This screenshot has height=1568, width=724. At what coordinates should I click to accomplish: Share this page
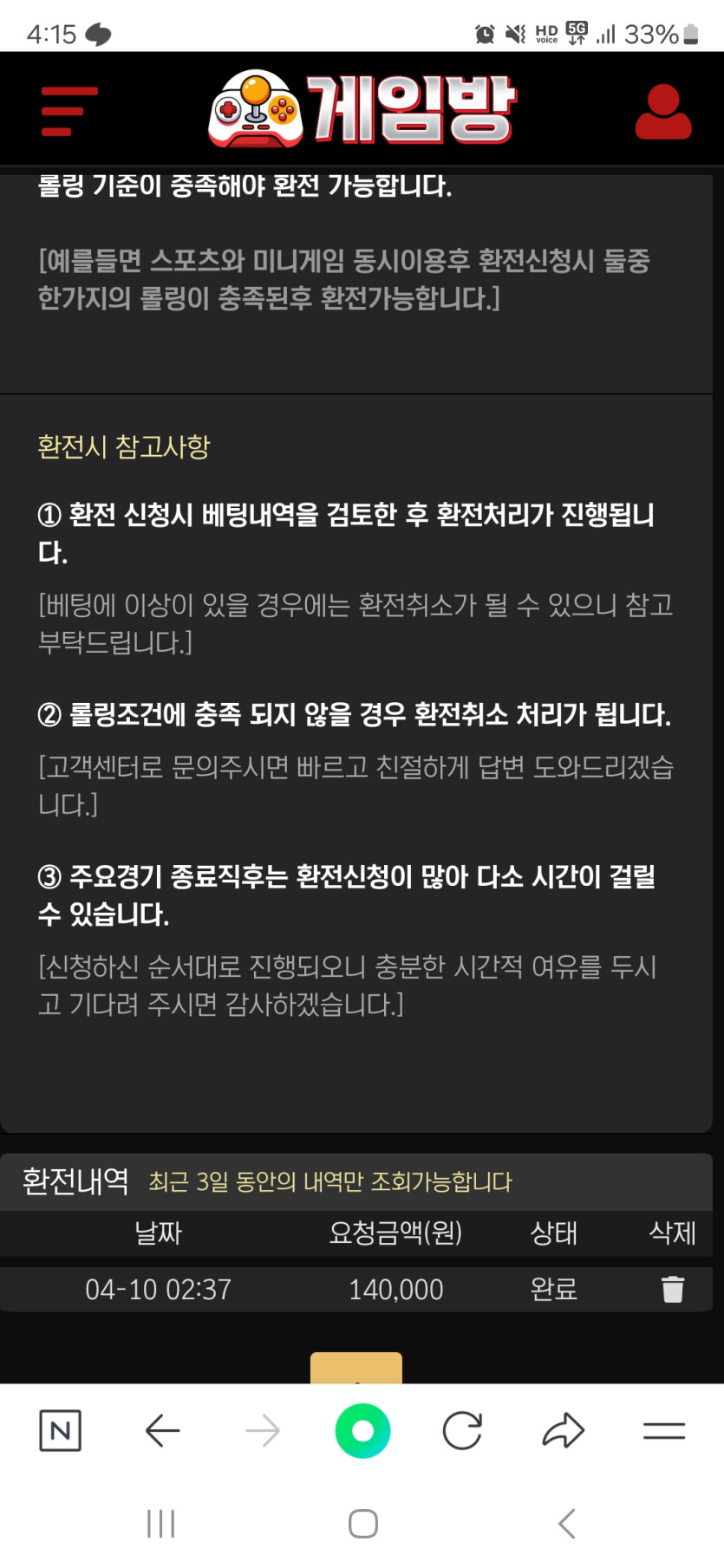pyautogui.click(x=564, y=1430)
